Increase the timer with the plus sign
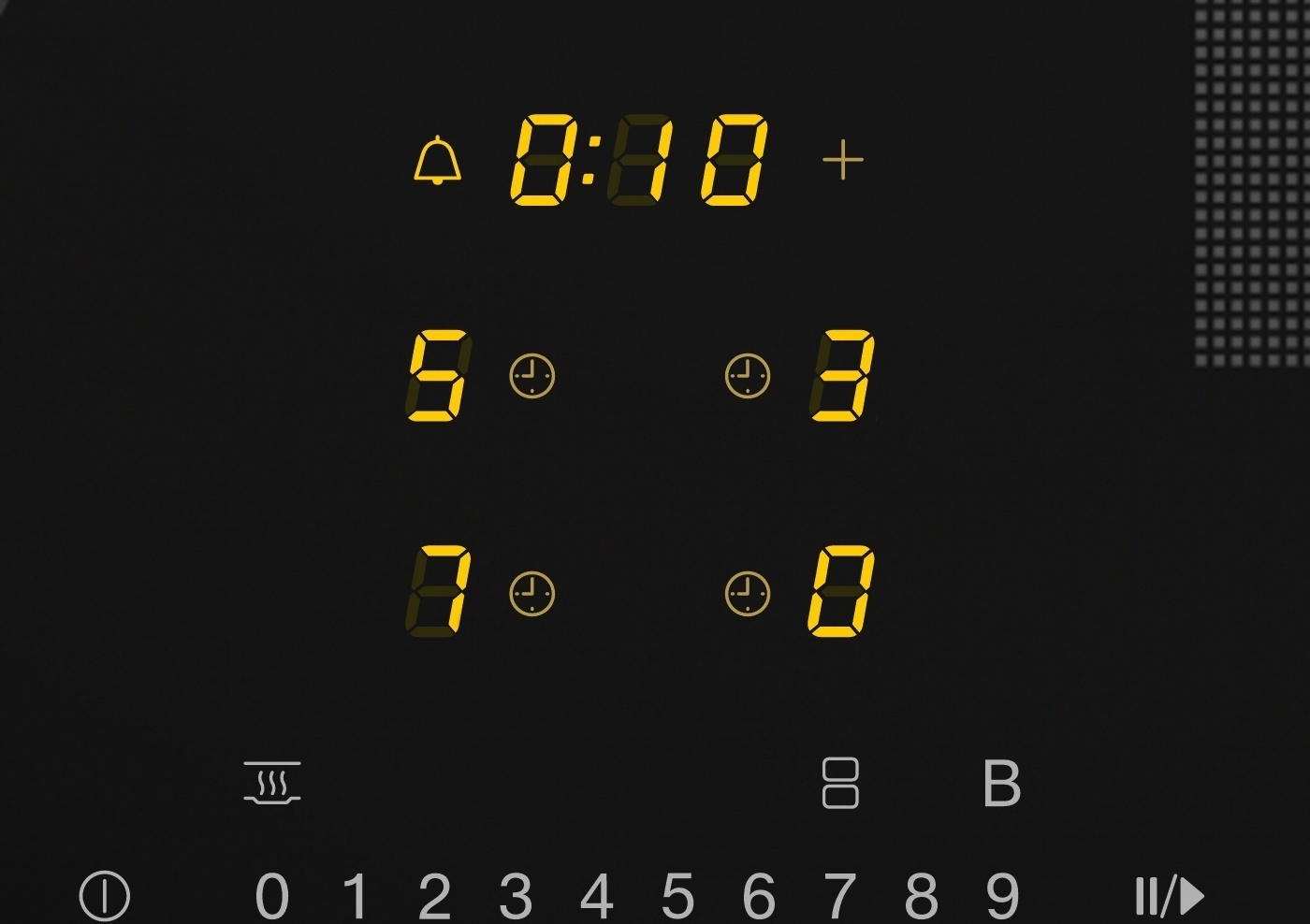The image size is (1310, 924). (x=842, y=161)
